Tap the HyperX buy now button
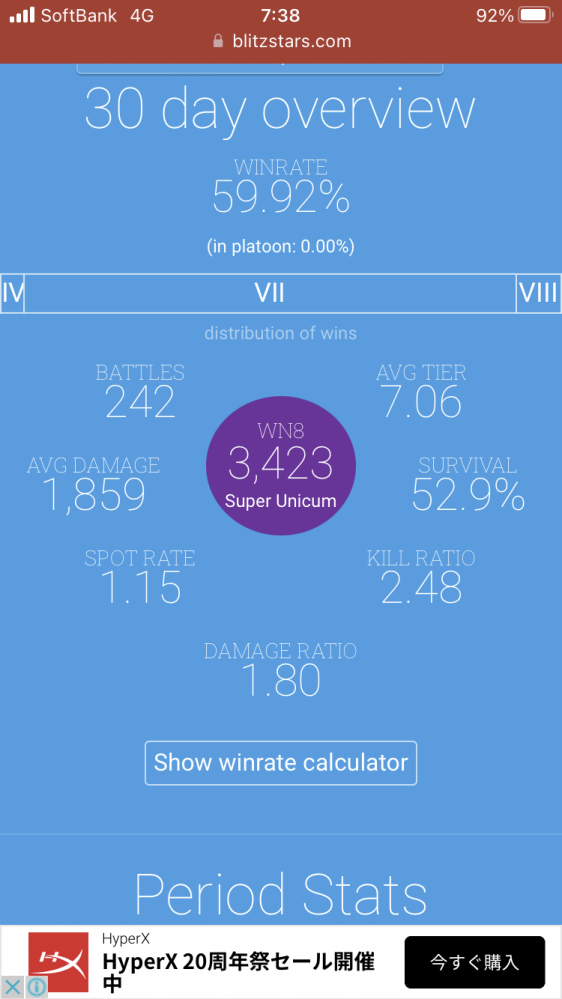 pos(475,962)
